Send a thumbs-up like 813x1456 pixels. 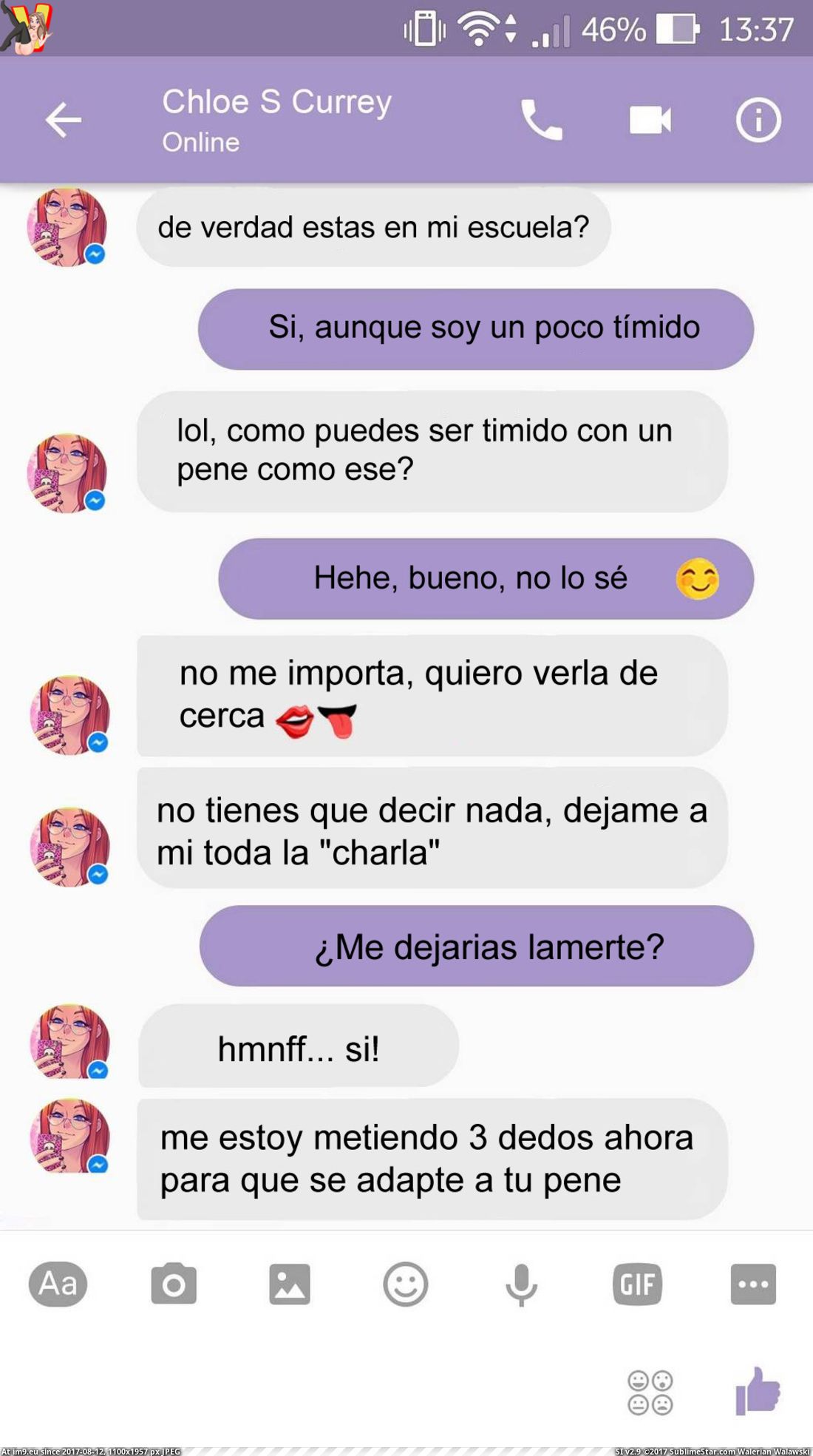click(758, 1392)
